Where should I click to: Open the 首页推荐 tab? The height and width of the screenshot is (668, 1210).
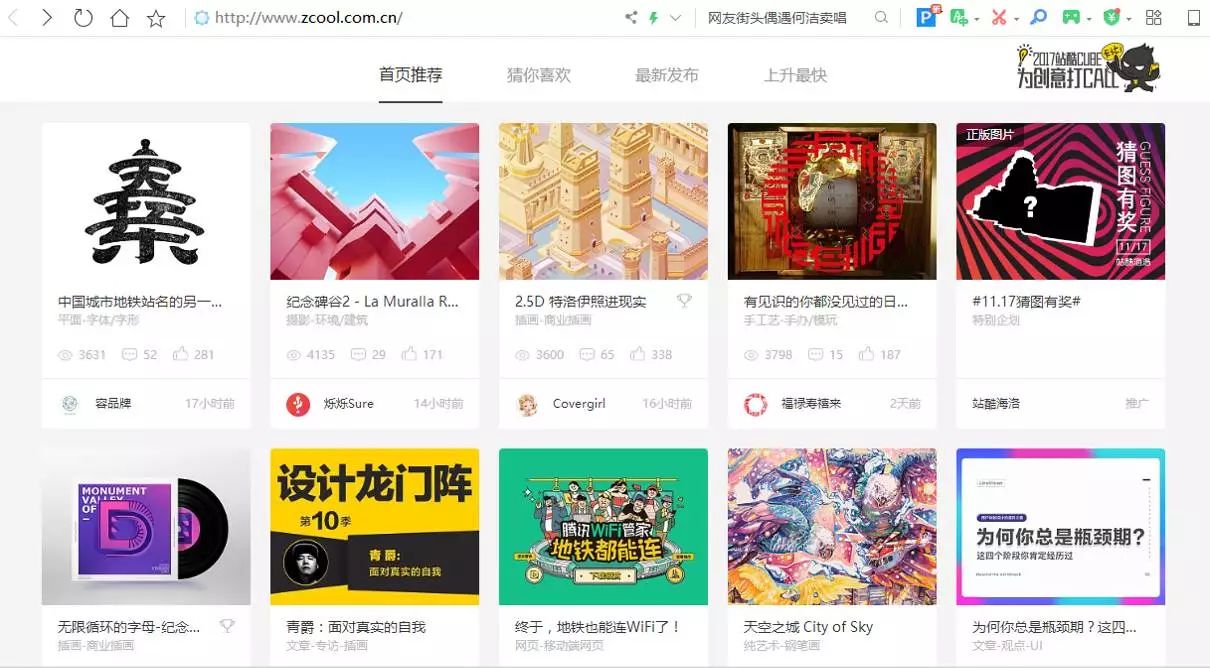[410, 75]
